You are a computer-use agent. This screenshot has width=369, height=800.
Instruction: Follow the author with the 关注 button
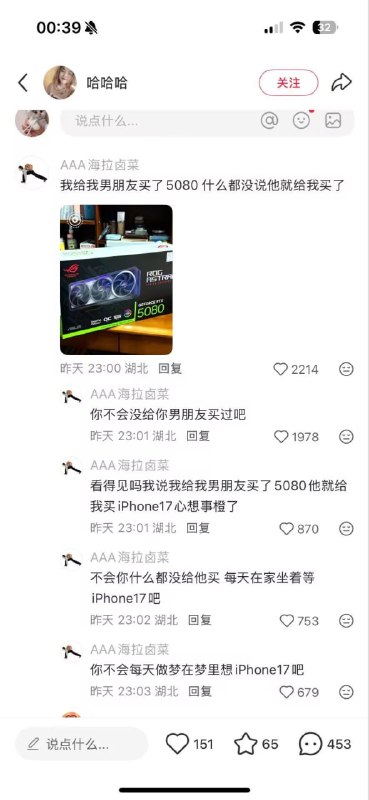[x=288, y=83]
